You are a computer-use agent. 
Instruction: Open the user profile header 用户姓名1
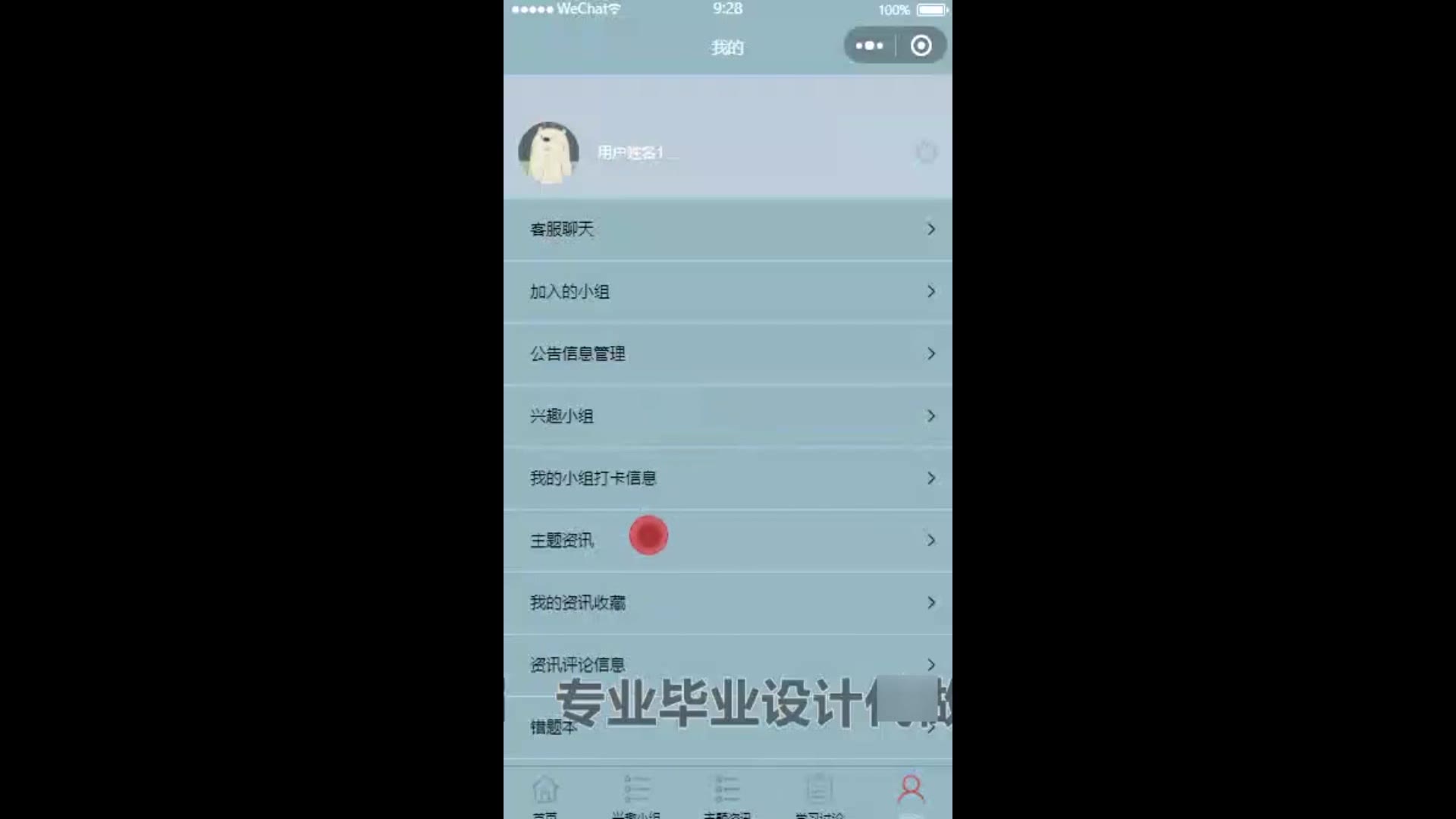(629, 152)
